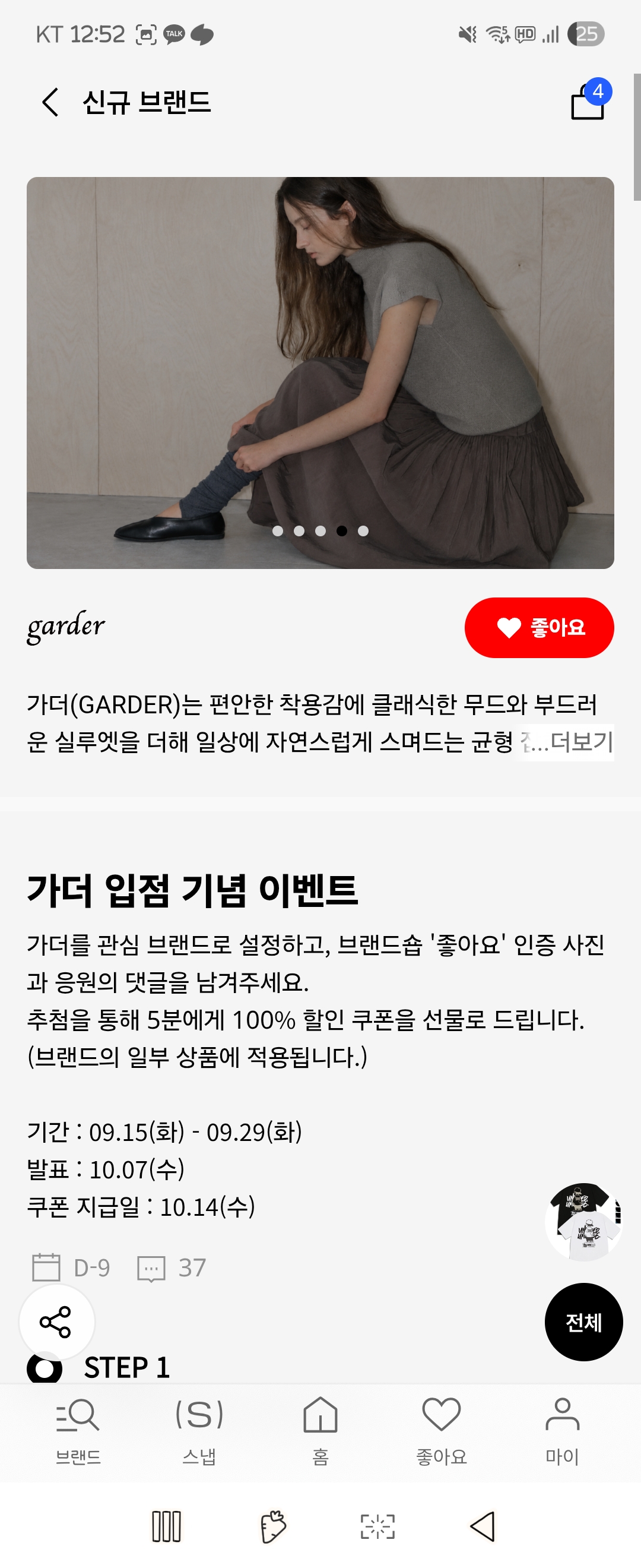Like the garder brand with the 좋아요 button
641x1568 pixels.
pyautogui.click(x=539, y=628)
